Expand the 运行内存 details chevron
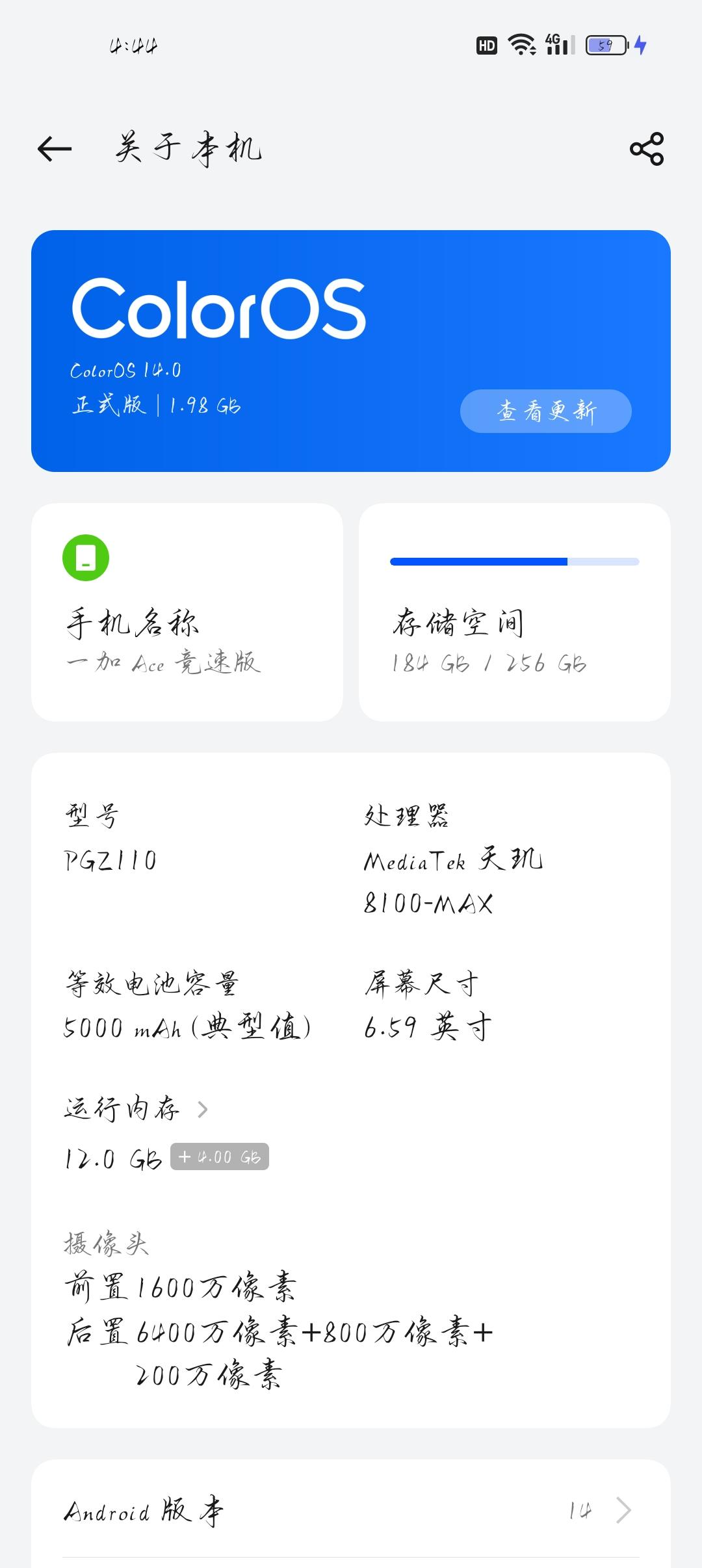 pyautogui.click(x=203, y=1110)
